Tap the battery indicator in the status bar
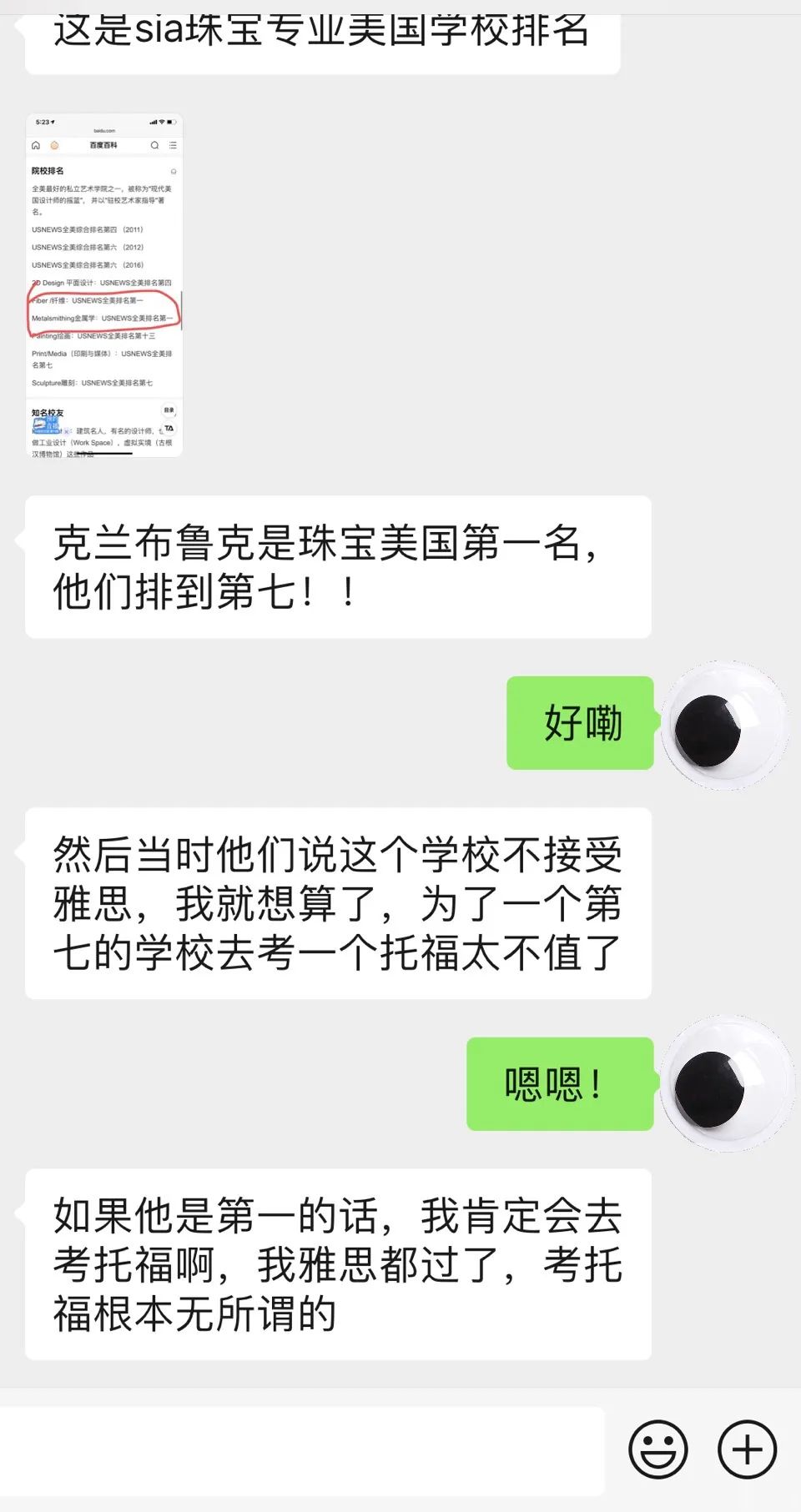 pyautogui.click(x=172, y=121)
